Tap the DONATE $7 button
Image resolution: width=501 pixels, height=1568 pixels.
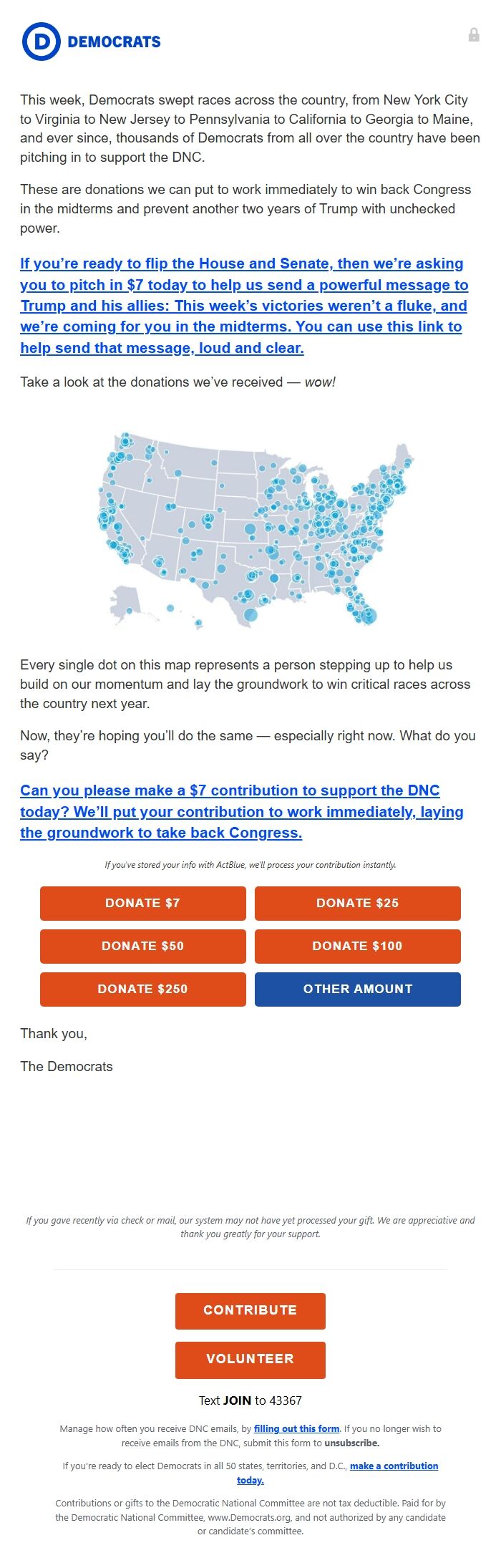coord(142,903)
